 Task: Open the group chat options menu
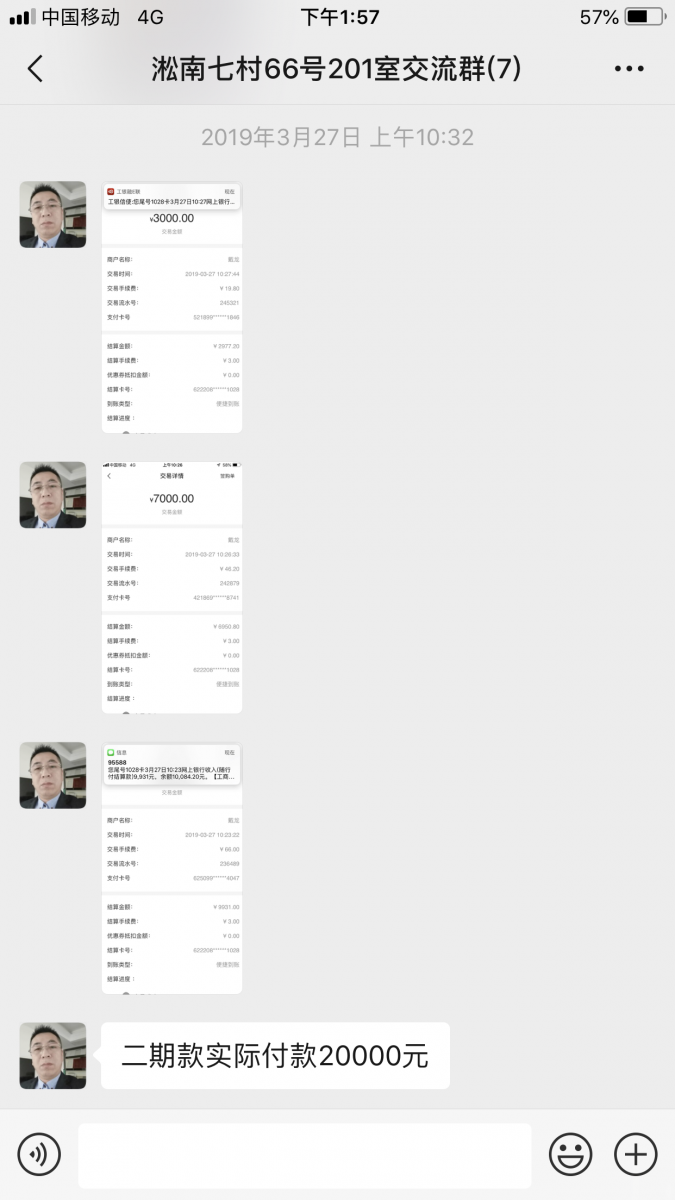point(628,69)
